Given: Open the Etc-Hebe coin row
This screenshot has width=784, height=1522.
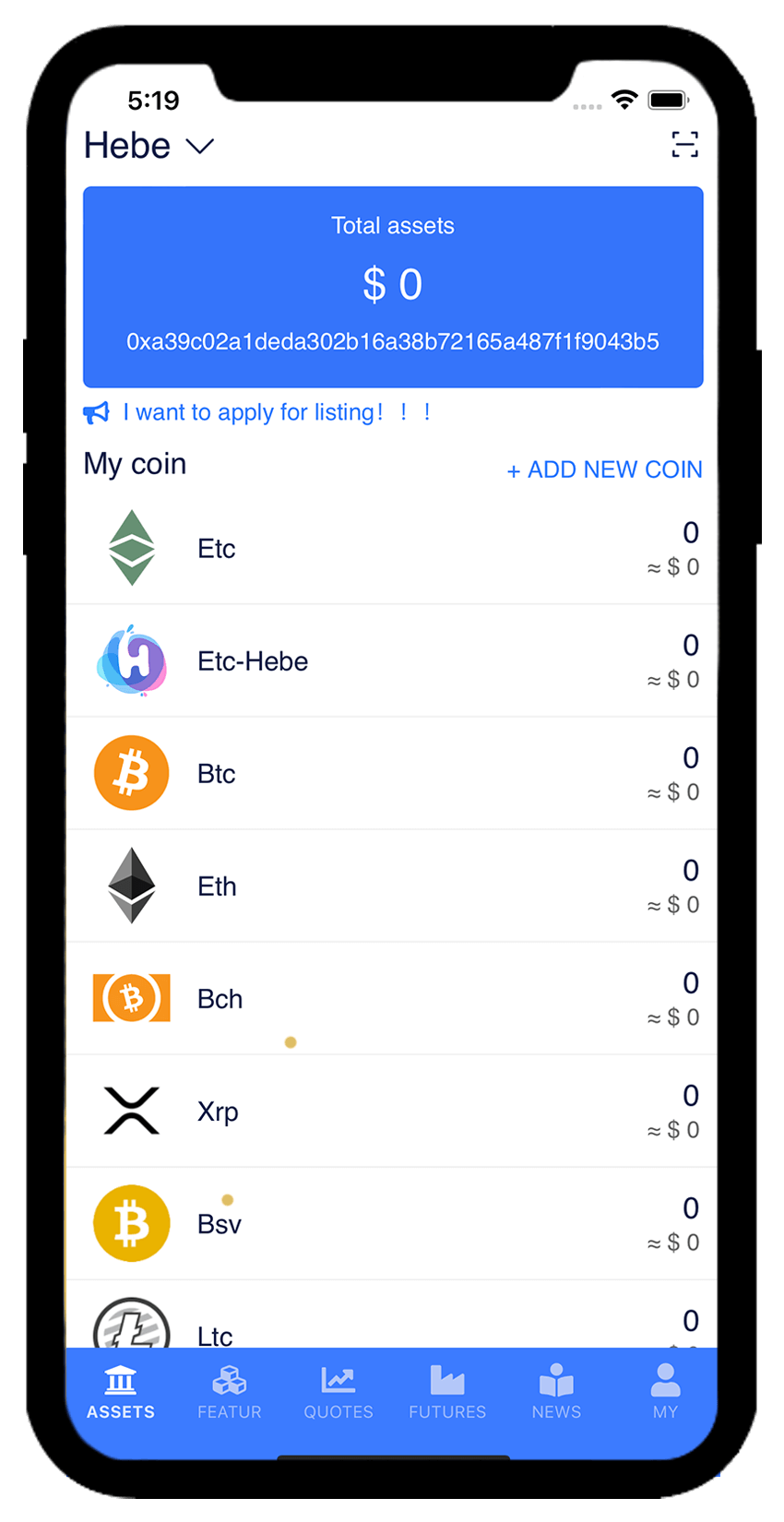Looking at the screenshot, I should coord(392,661).
